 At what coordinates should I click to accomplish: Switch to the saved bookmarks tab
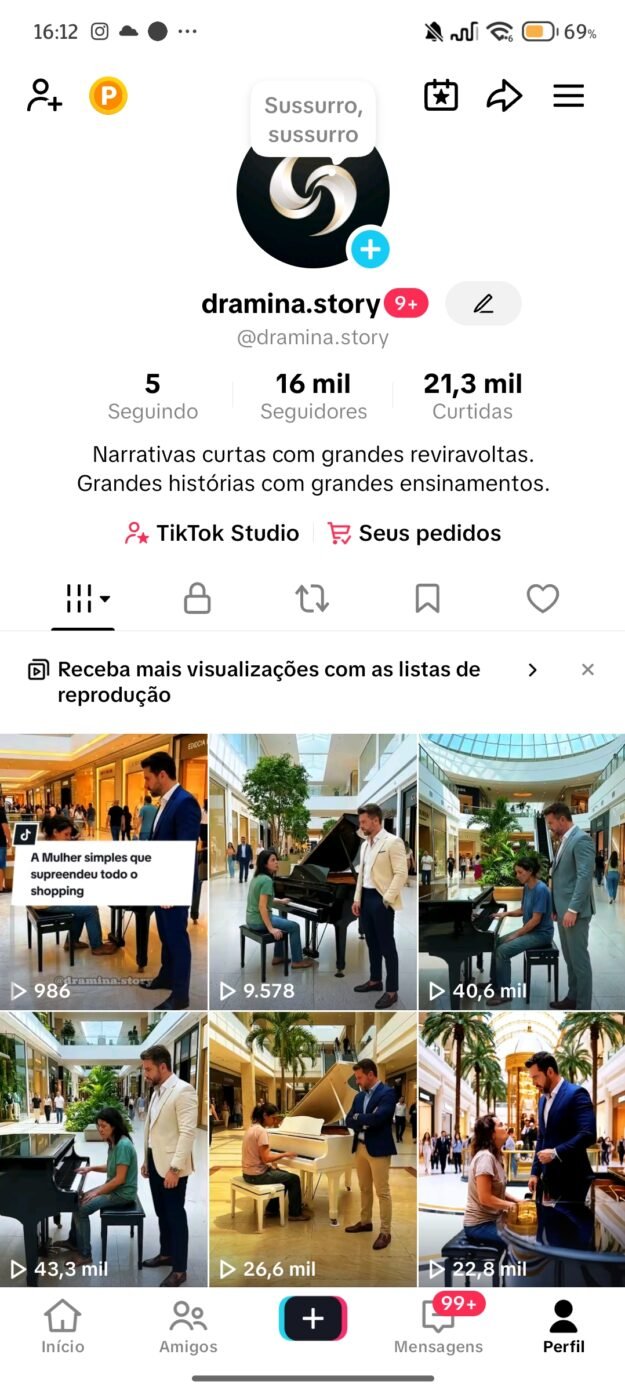[427, 598]
